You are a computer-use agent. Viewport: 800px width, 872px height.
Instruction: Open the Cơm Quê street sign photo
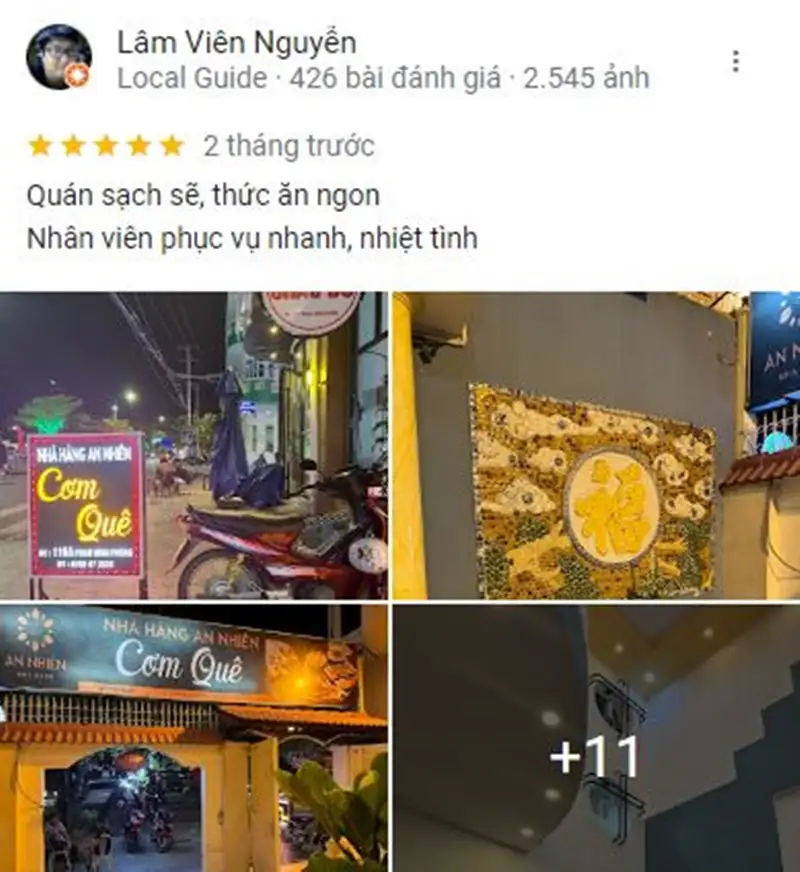pyautogui.click(x=193, y=446)
